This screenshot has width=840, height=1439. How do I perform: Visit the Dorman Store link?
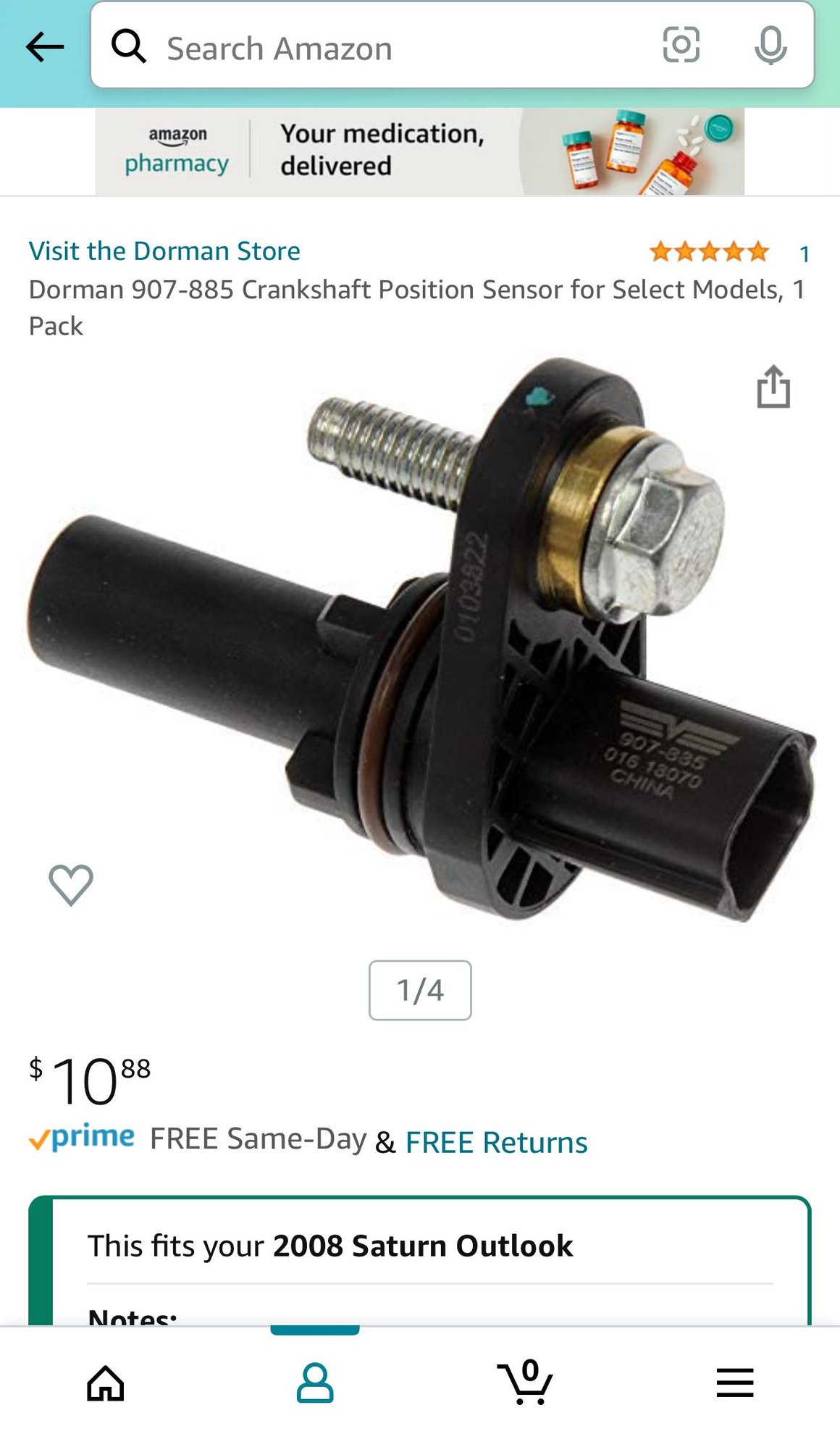(x=164, y=251)
